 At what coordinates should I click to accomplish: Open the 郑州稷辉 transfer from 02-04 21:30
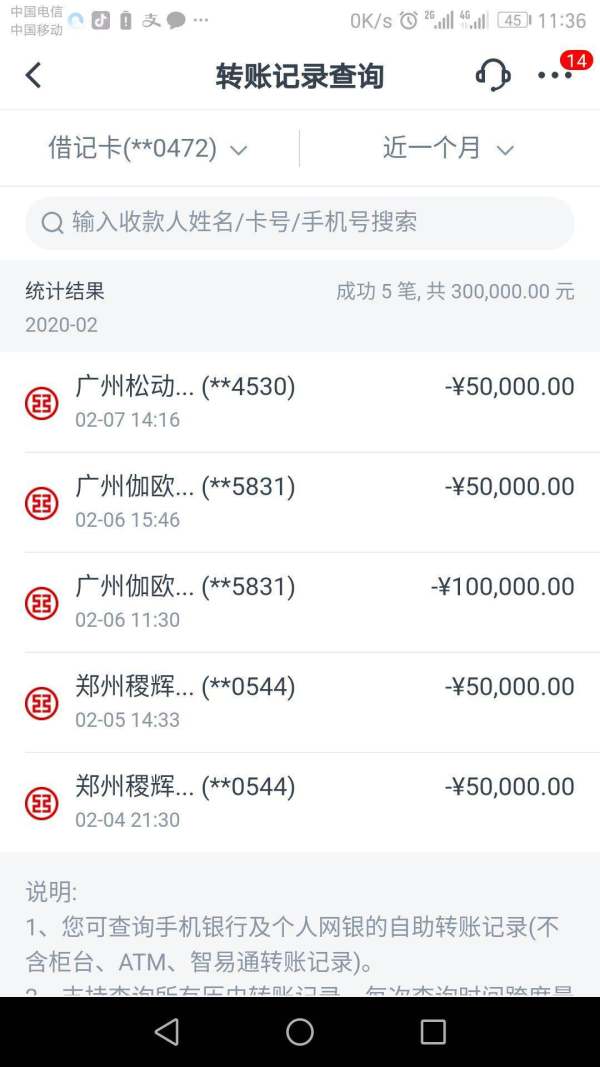(x=300, y=802)
